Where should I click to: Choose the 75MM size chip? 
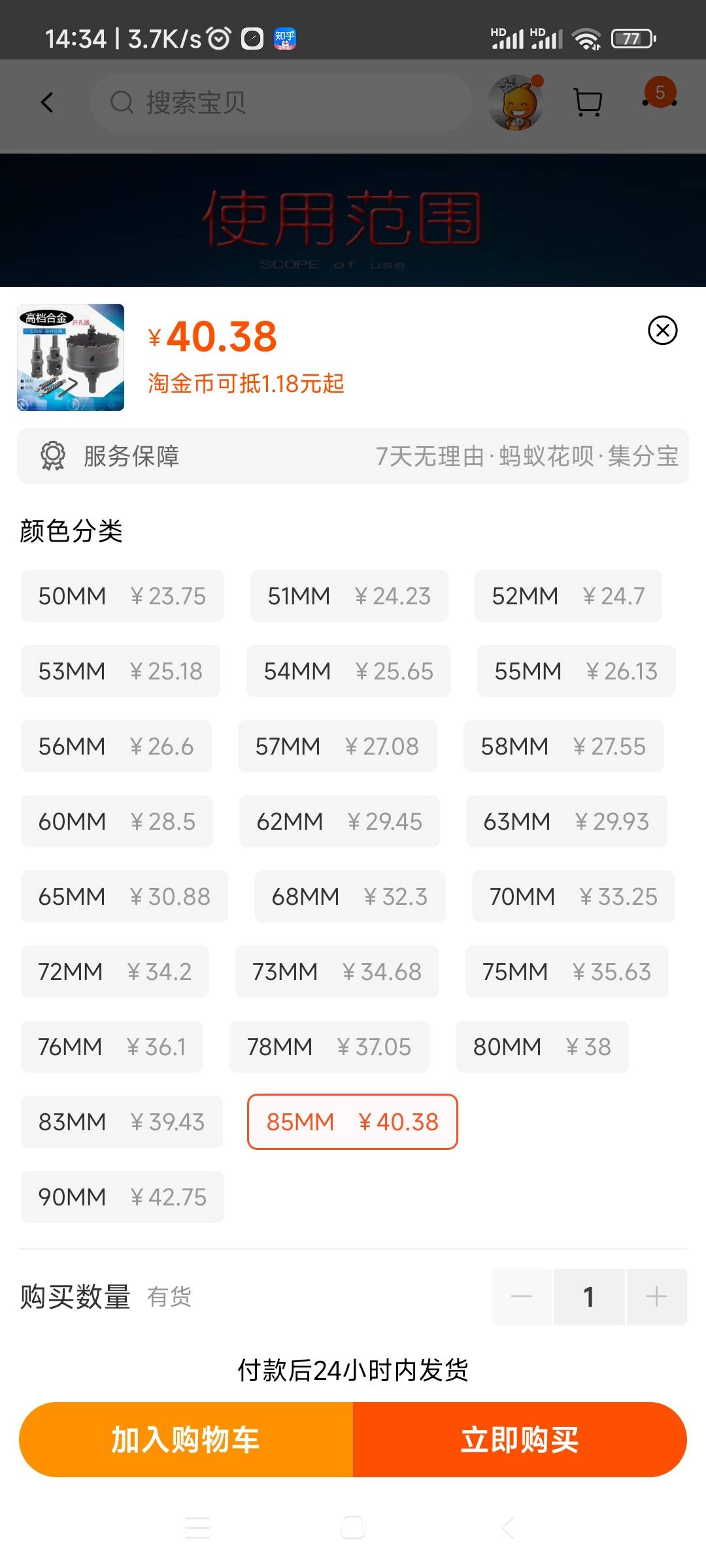pos(567,972)
